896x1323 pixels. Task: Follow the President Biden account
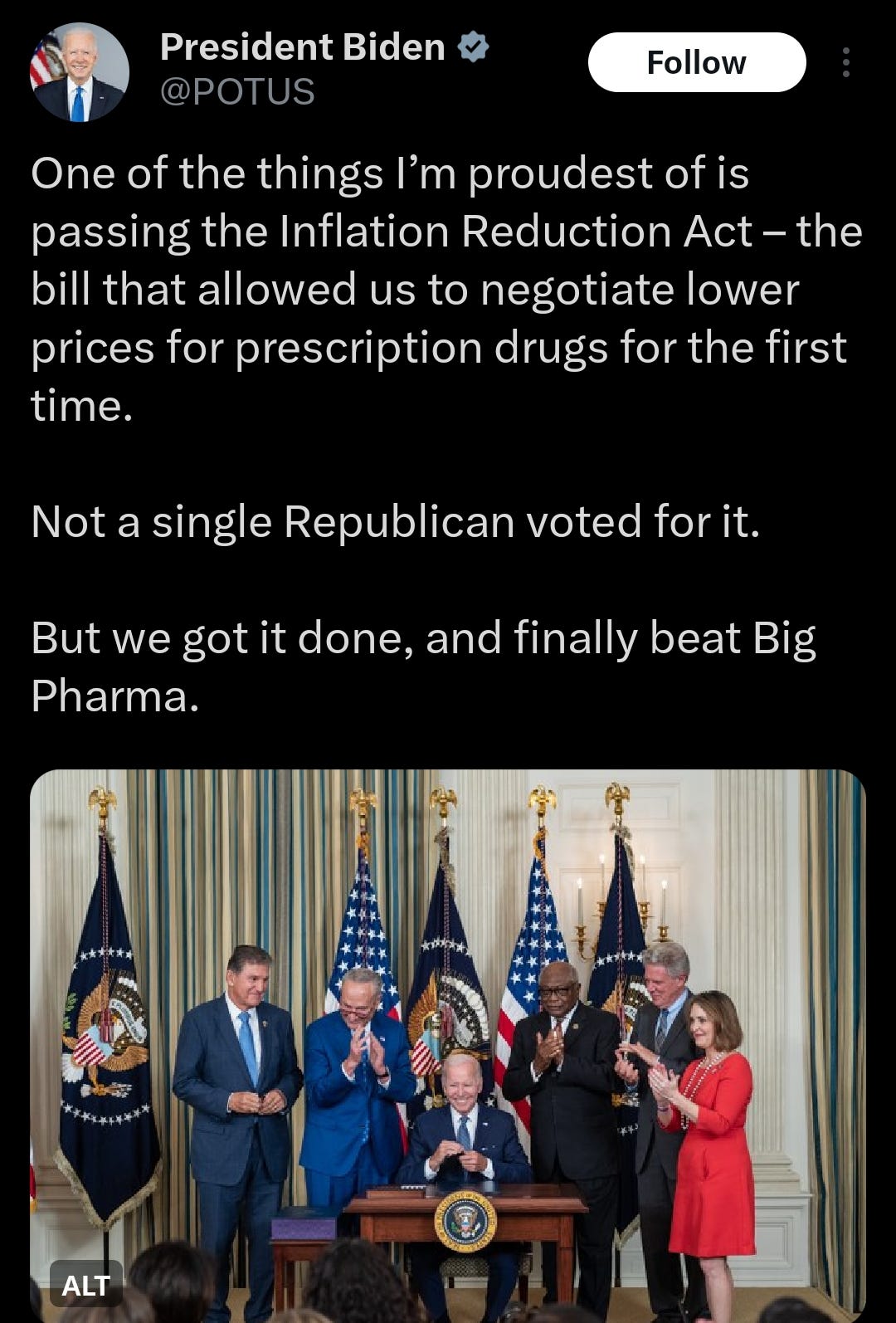coord(696,62)
